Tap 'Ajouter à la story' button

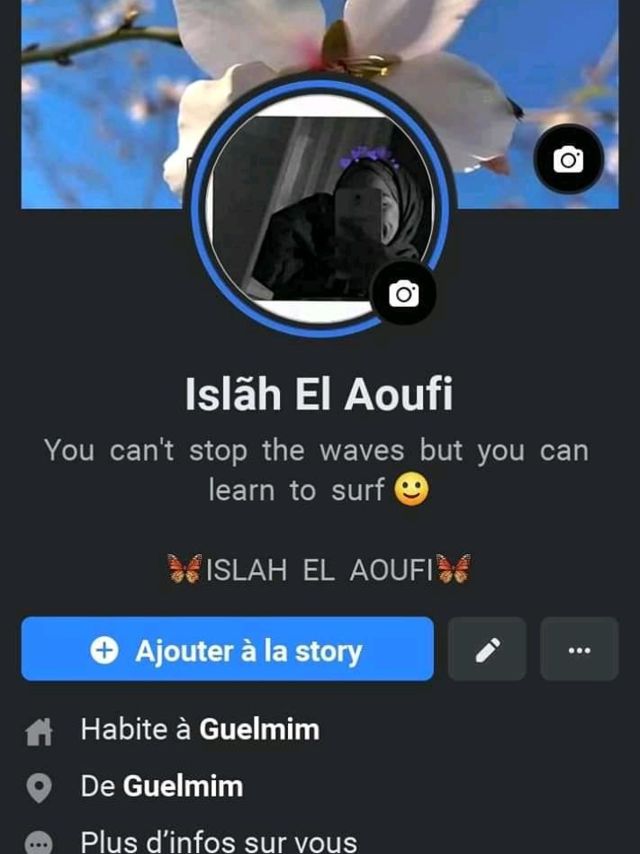coord(227,650)
